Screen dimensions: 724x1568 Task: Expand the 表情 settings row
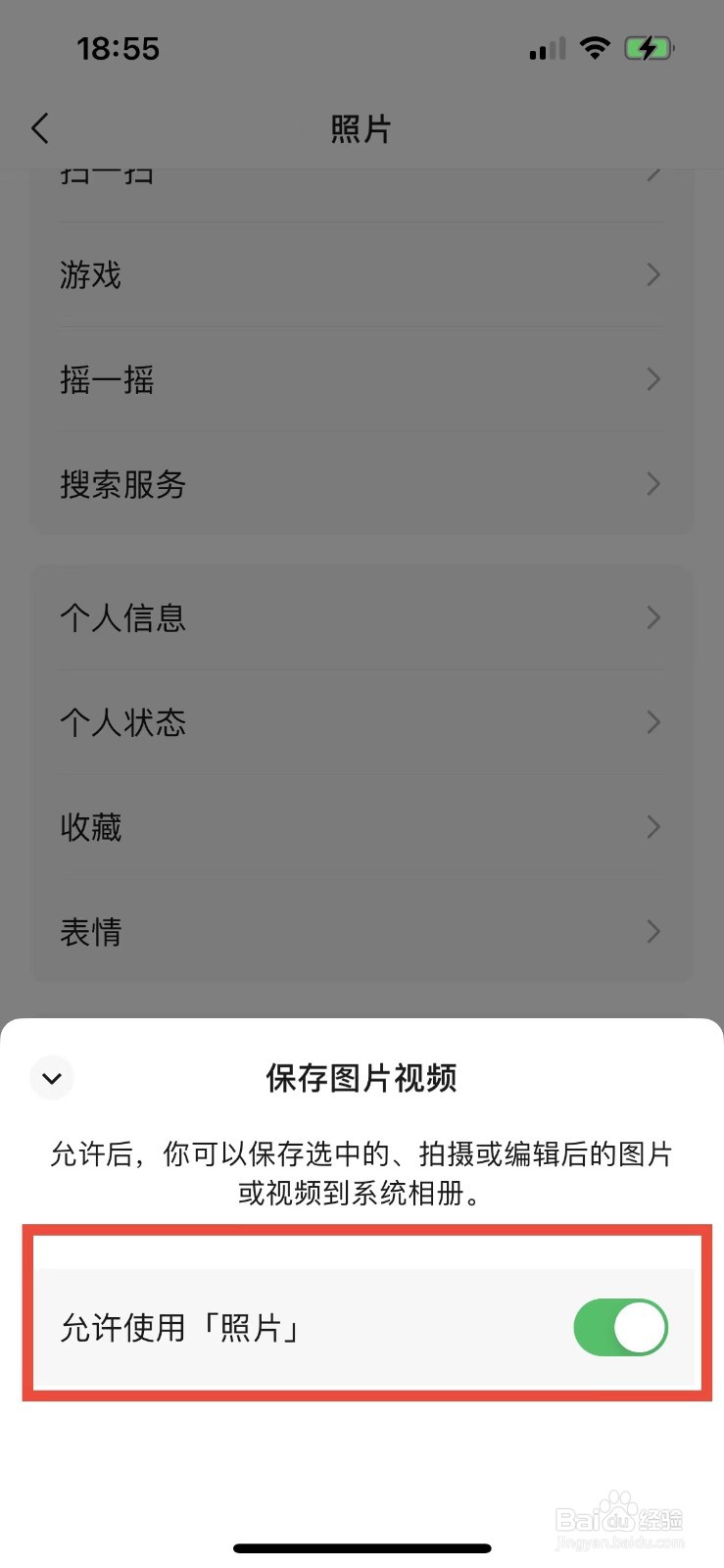coord(362,932)
